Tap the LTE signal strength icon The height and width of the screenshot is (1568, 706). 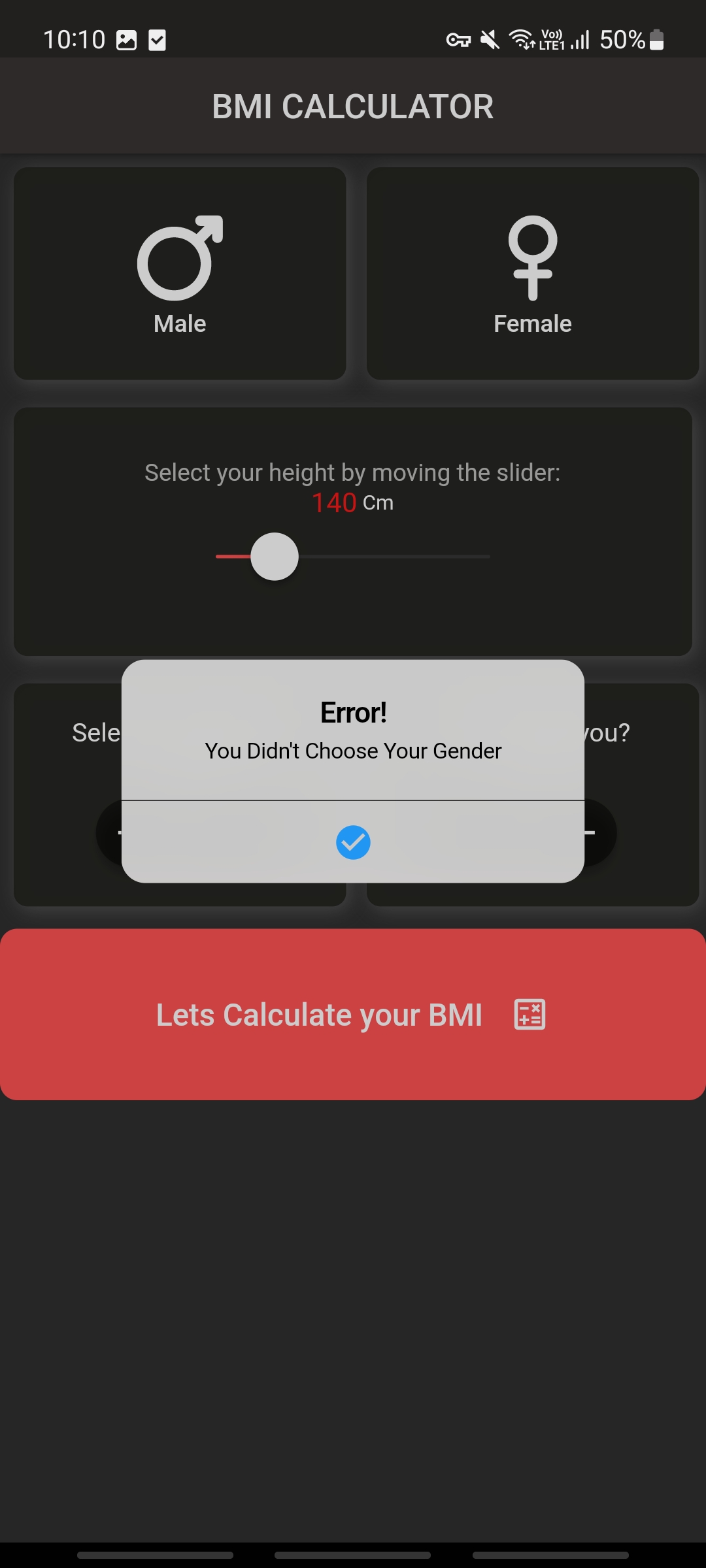click(x=578, y=39)
